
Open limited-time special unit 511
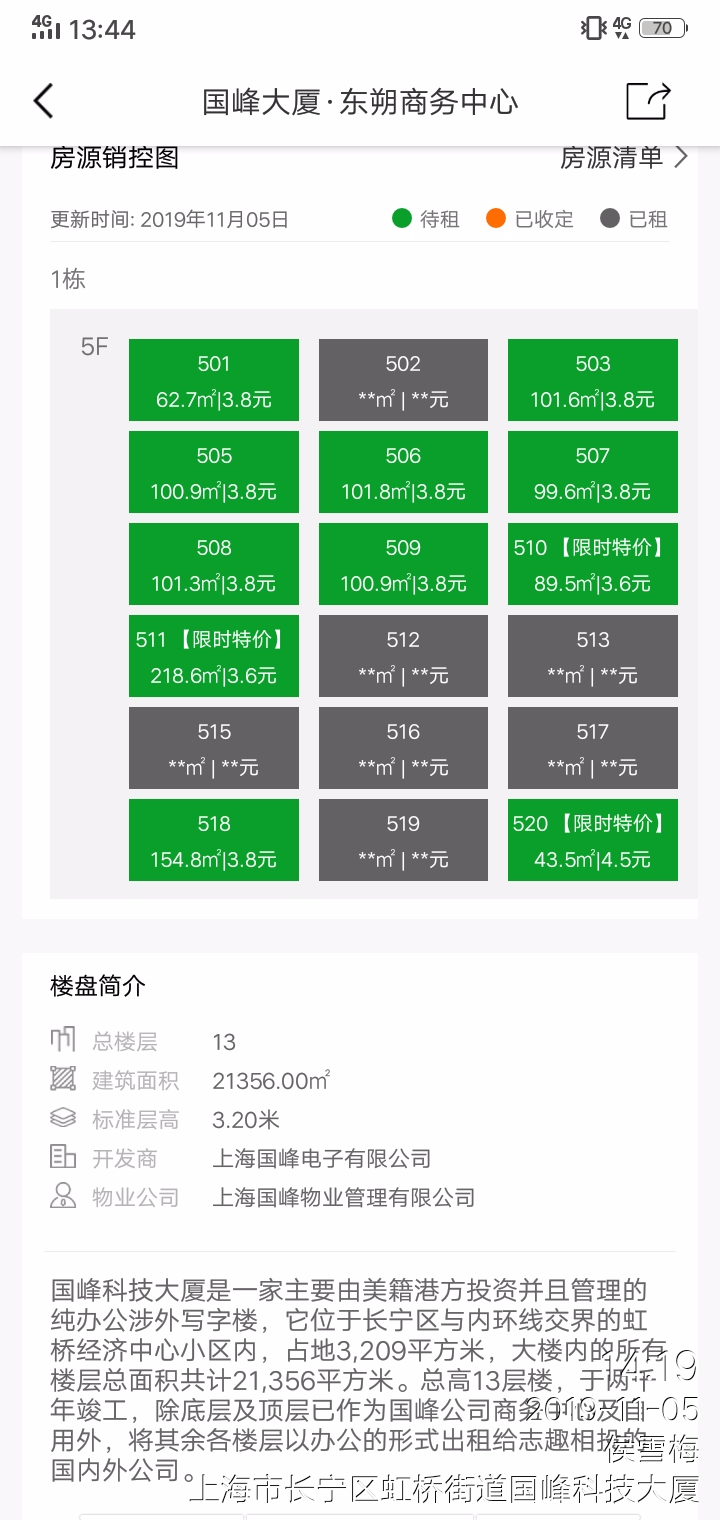pyautogui.click(x=214, y=656)
